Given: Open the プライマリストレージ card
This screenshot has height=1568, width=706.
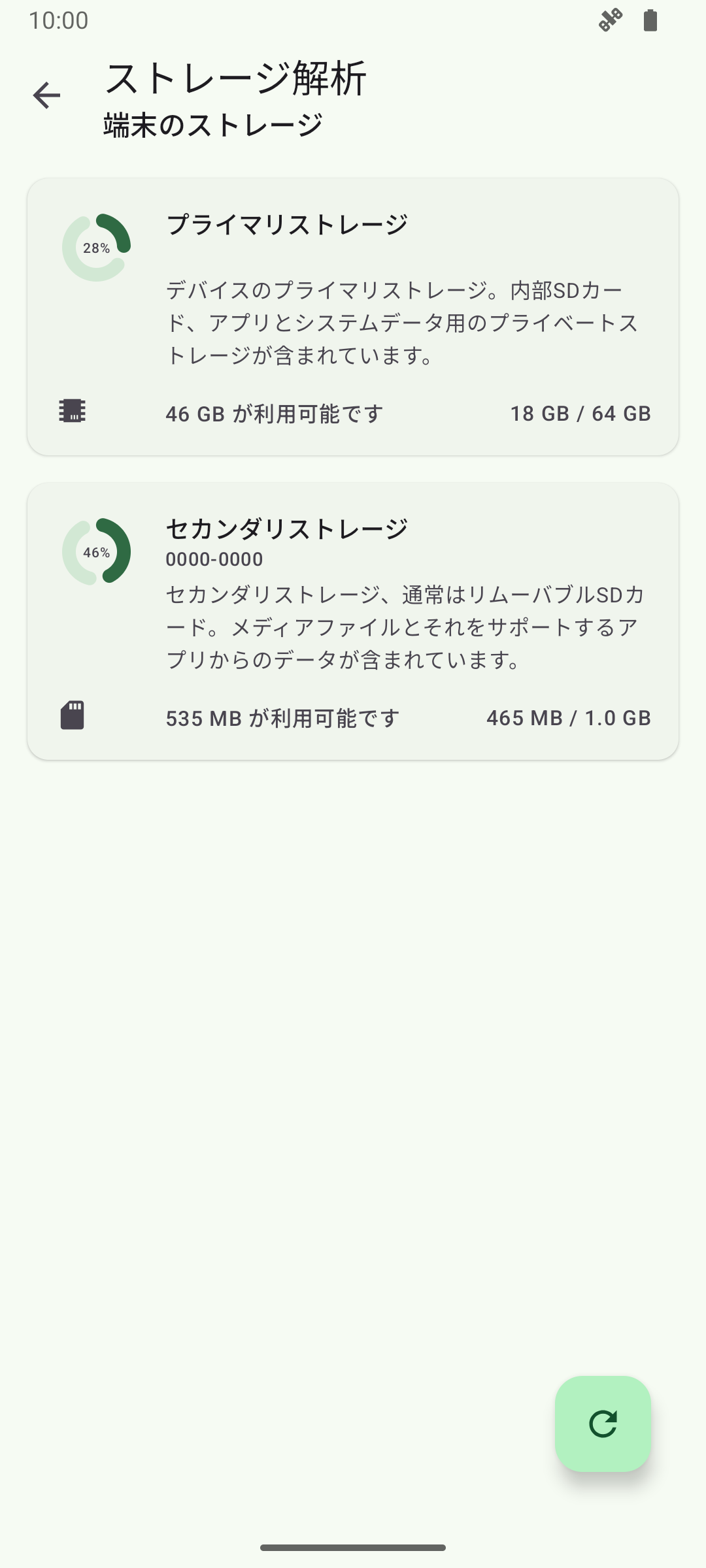Looking at the screenshot, I should click(352, 316).
